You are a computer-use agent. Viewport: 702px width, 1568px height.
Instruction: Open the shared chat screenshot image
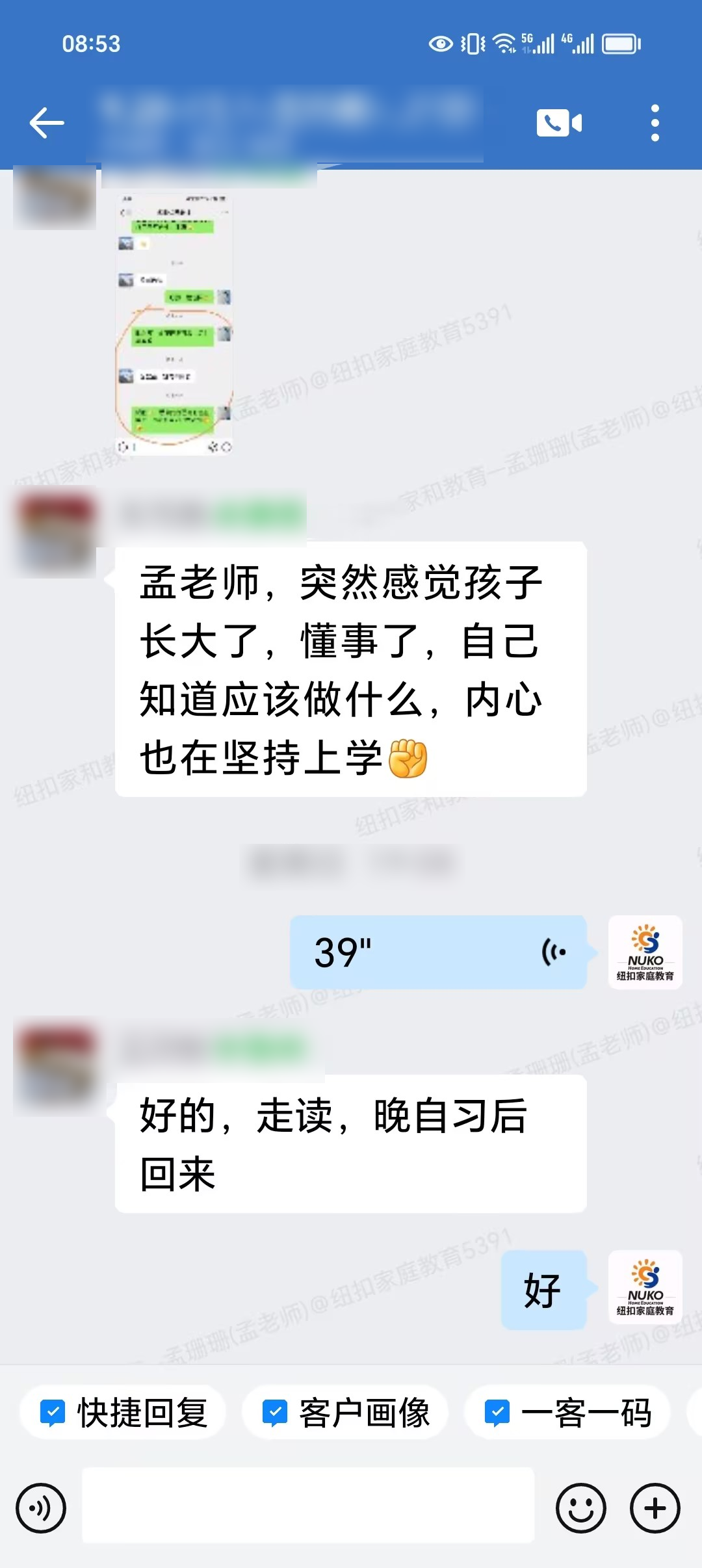174,324
